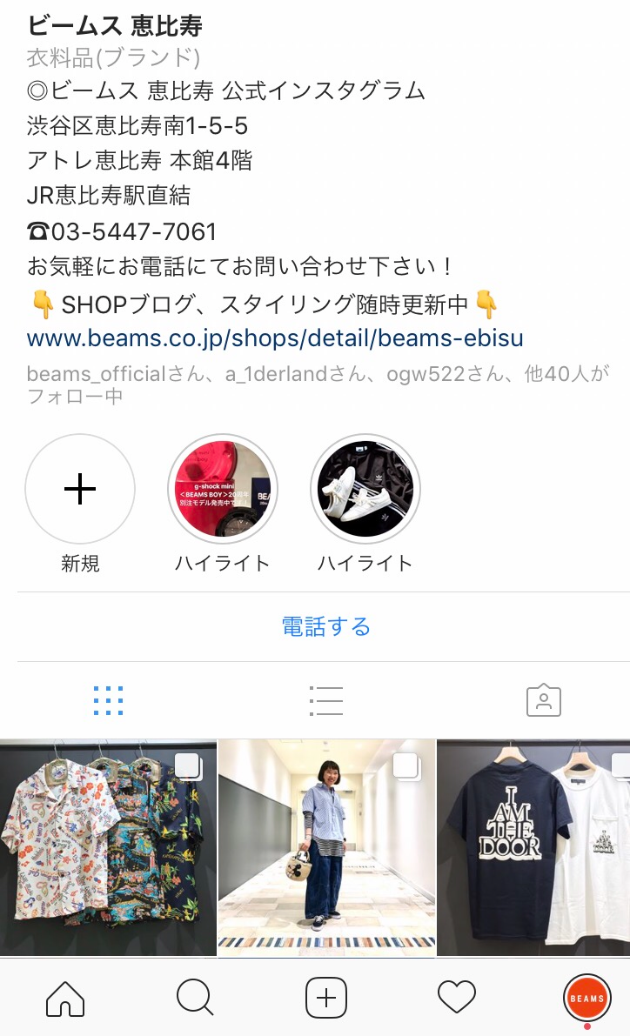Open the BEAMS profile tab
The width and height of the screenshot is (630, 1036).
[586, 998]
